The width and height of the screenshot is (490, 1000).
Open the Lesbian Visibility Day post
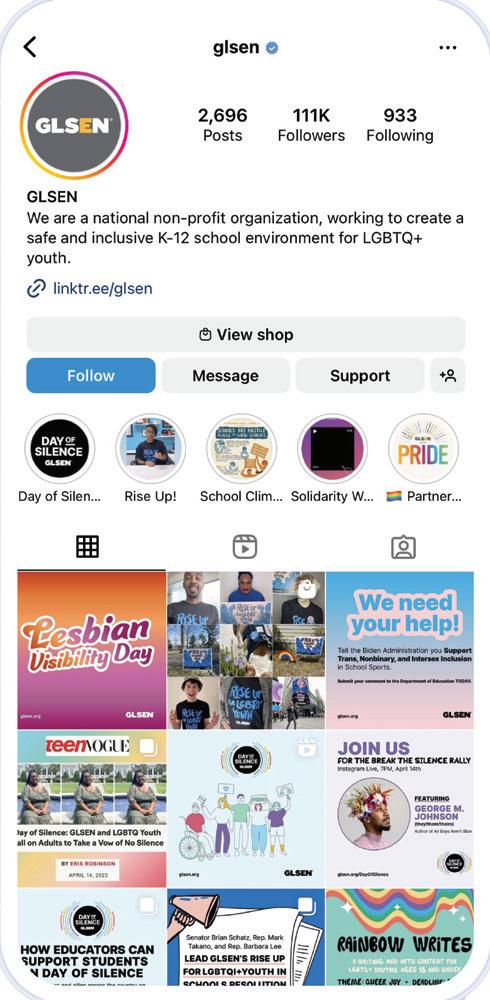coord(91,650)
